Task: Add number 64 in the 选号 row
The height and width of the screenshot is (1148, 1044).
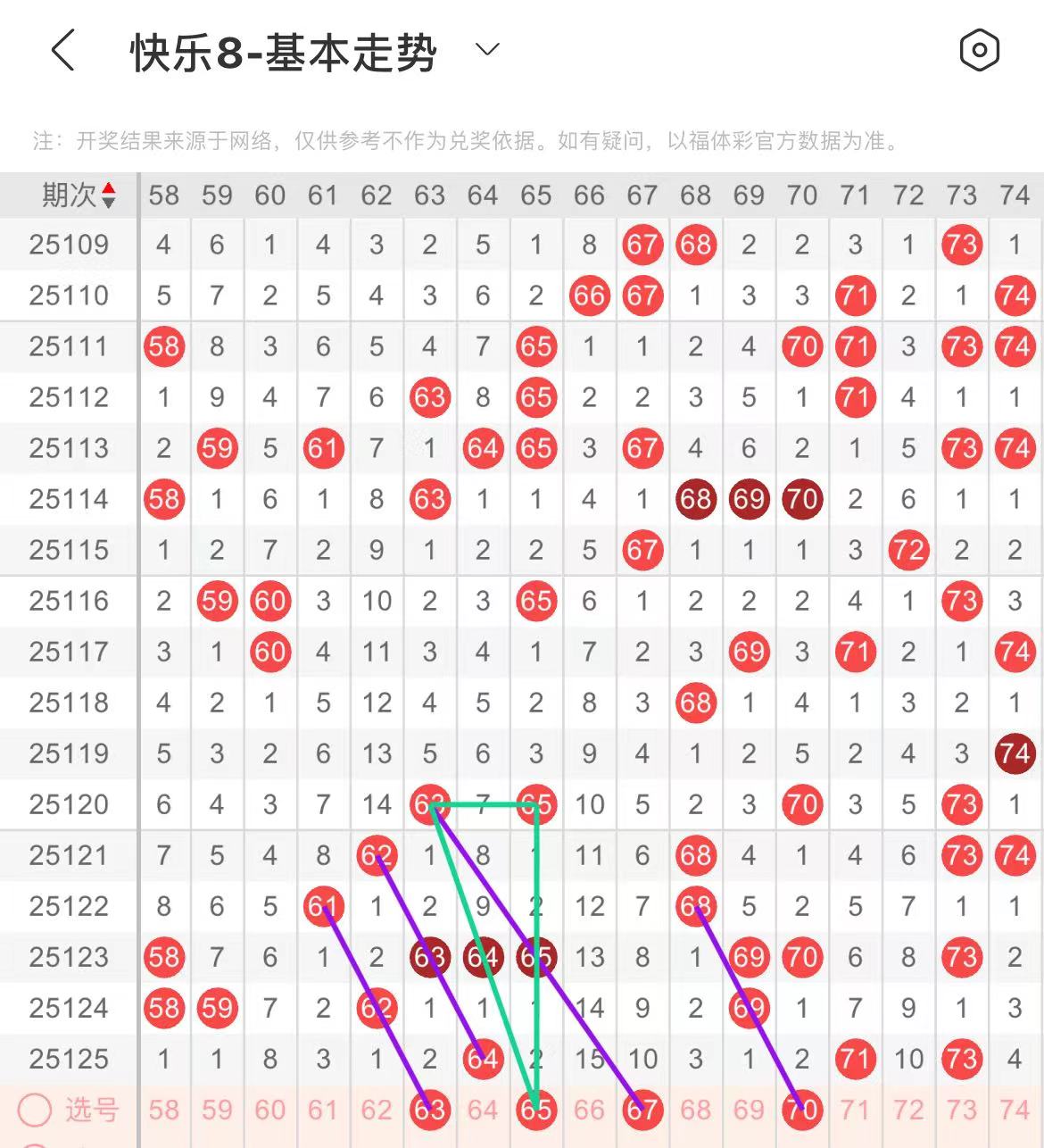Action: point(483,1110)
